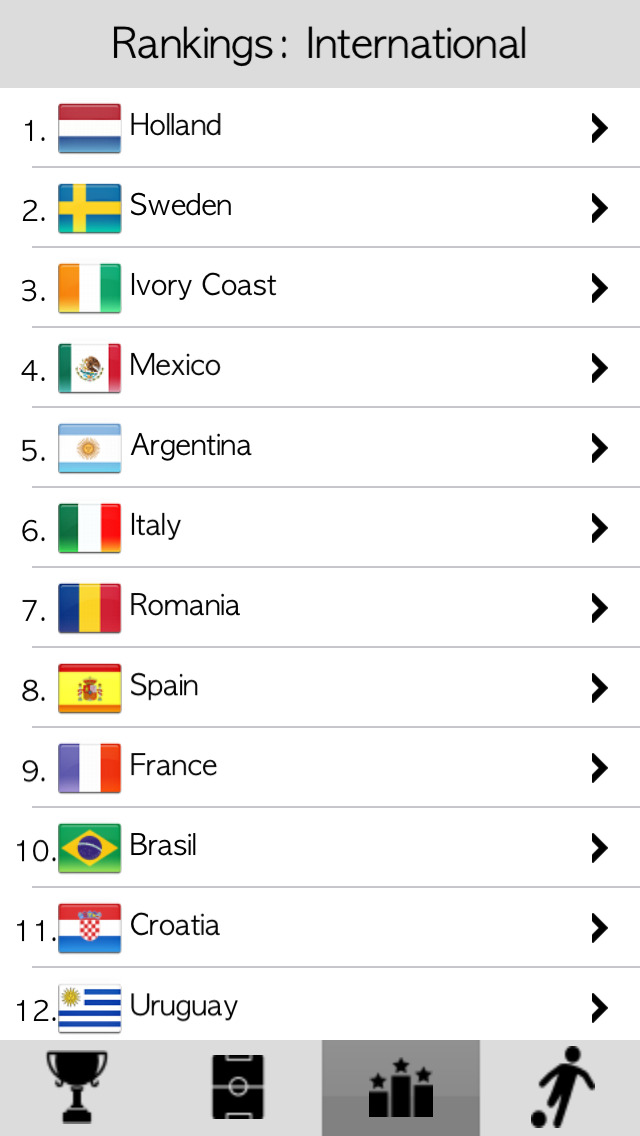View Spain's ranking entry
This screenshot has width=640, height=1136.
320,687
